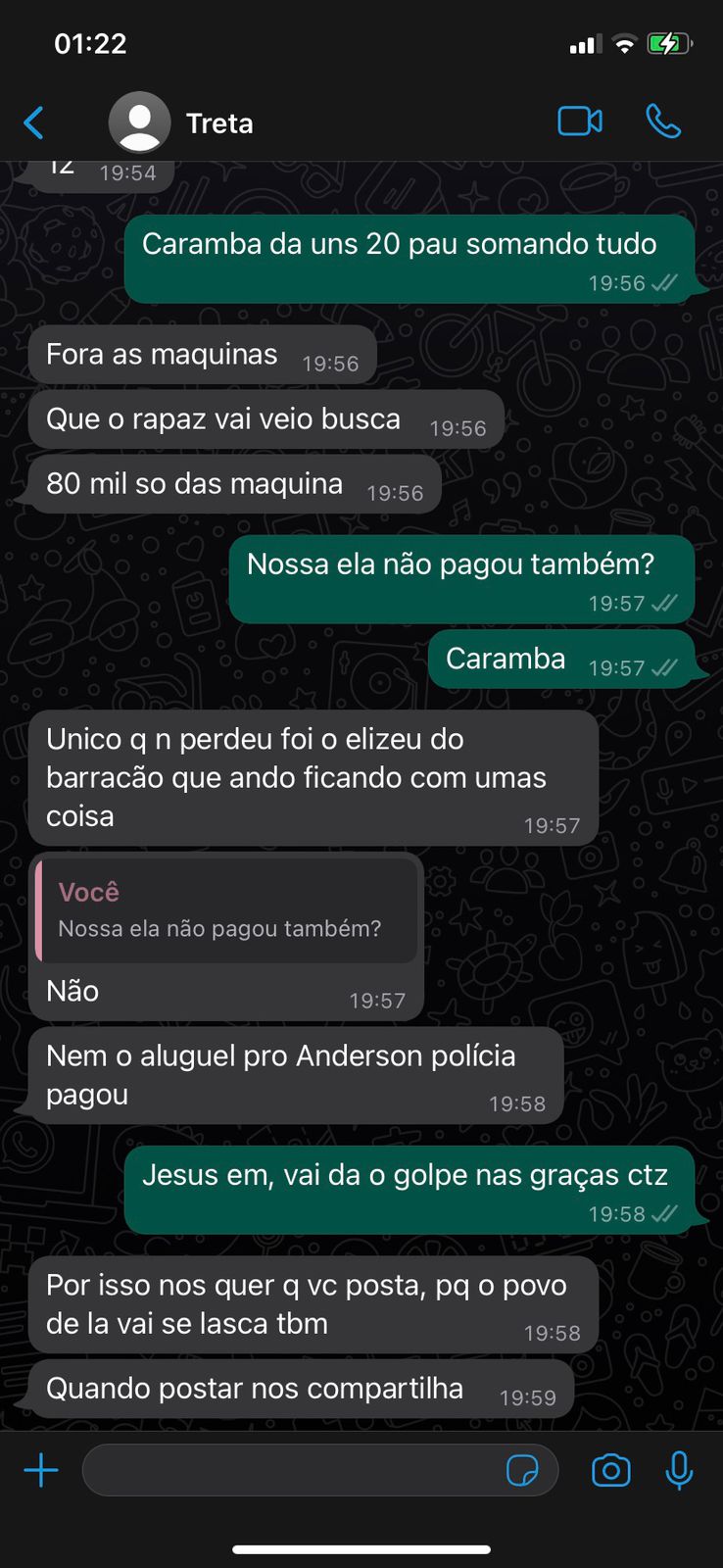Open Treta's contact info
Image resolution: width=723 pixels, height=1568 pixels.
[219, 123]
